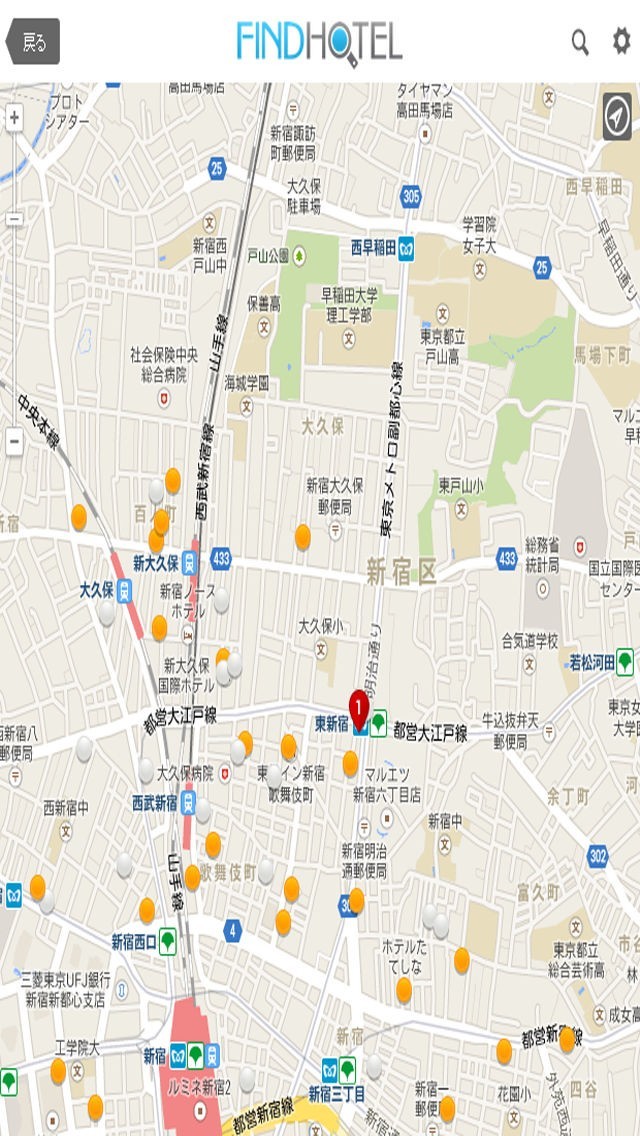Open the search magnifier icon
This screenshot has width=640, height=1136.
(x=580, y=42)
